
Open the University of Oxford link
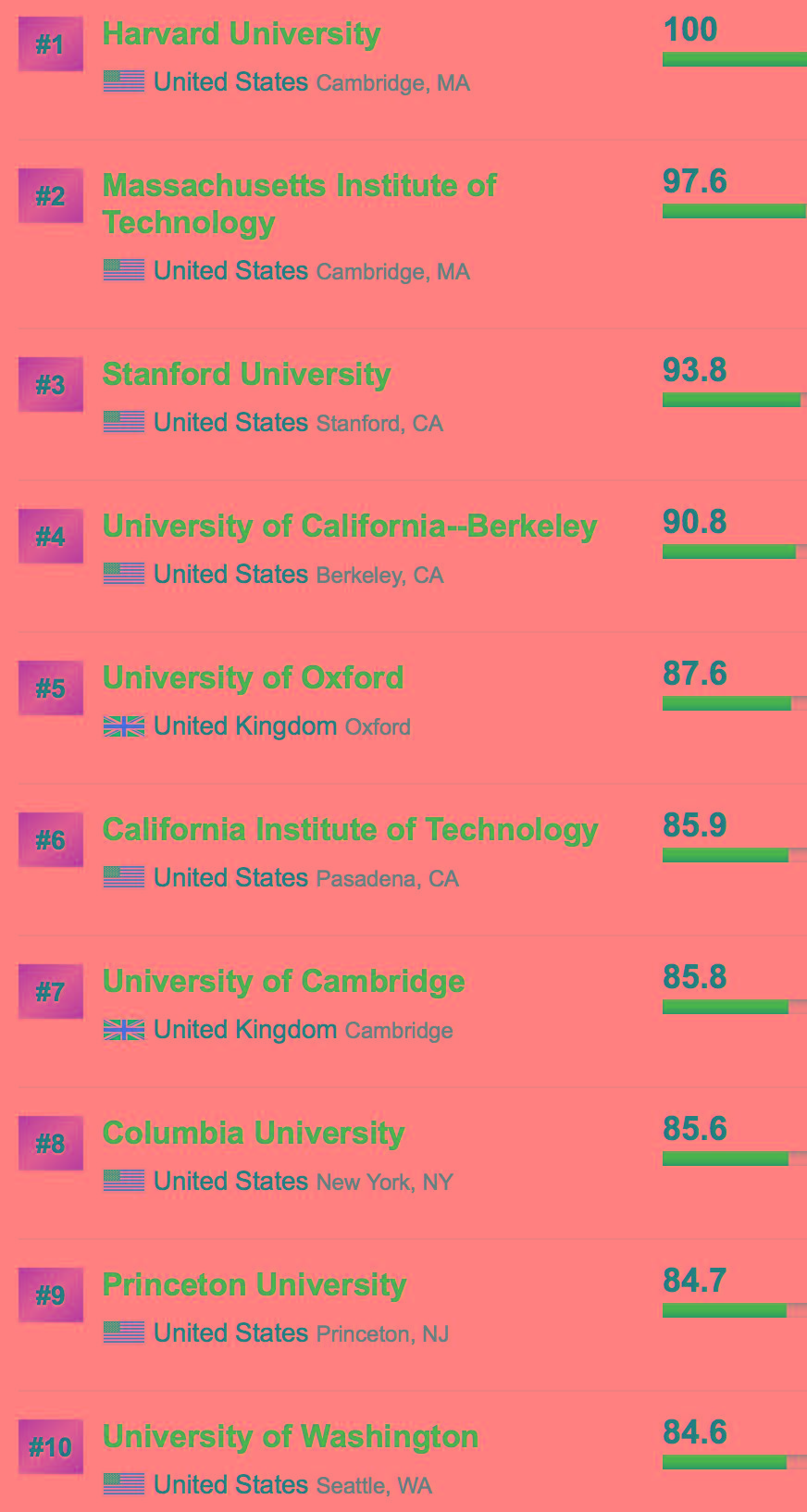point(254,678)
